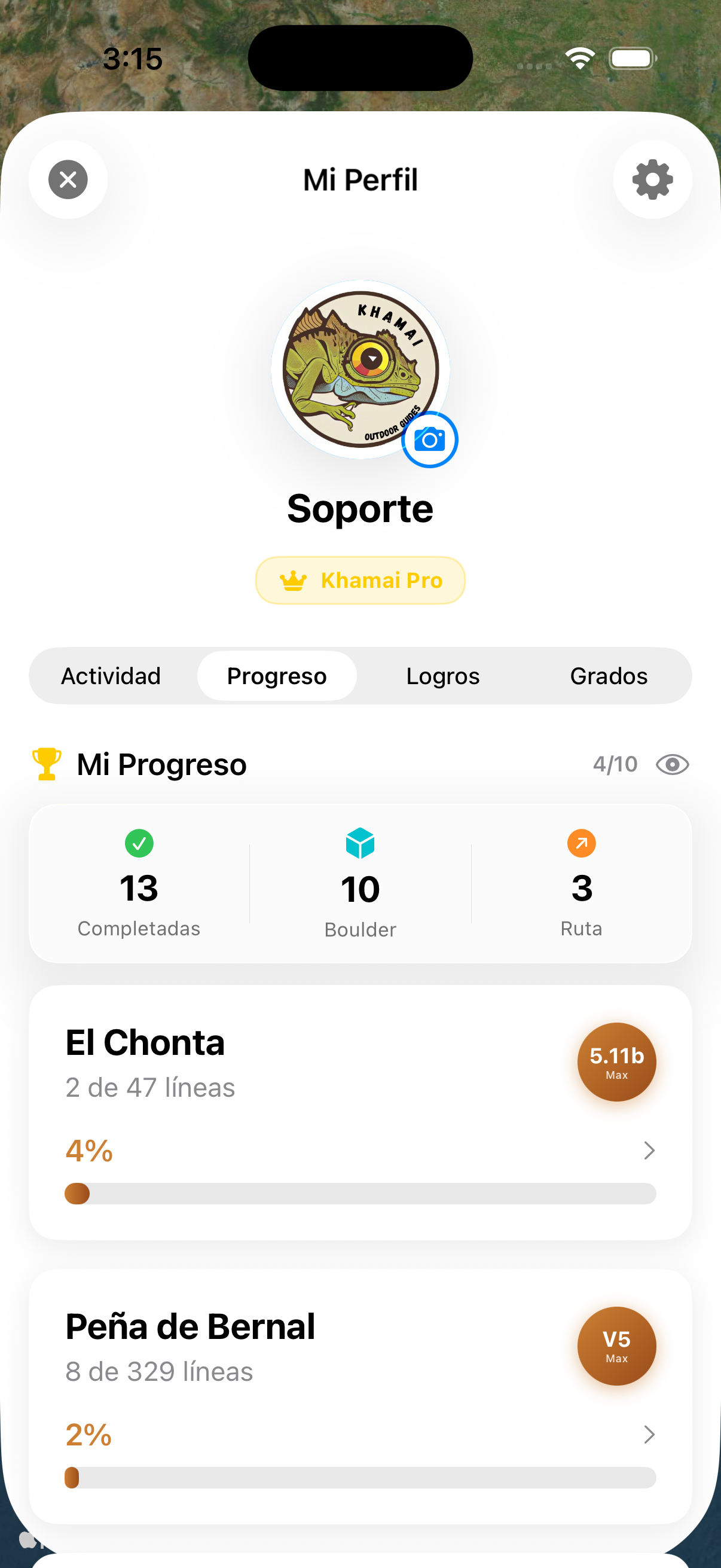
Task: Click El Chonta's 4% progress bar
Action: pos(360,1193)
